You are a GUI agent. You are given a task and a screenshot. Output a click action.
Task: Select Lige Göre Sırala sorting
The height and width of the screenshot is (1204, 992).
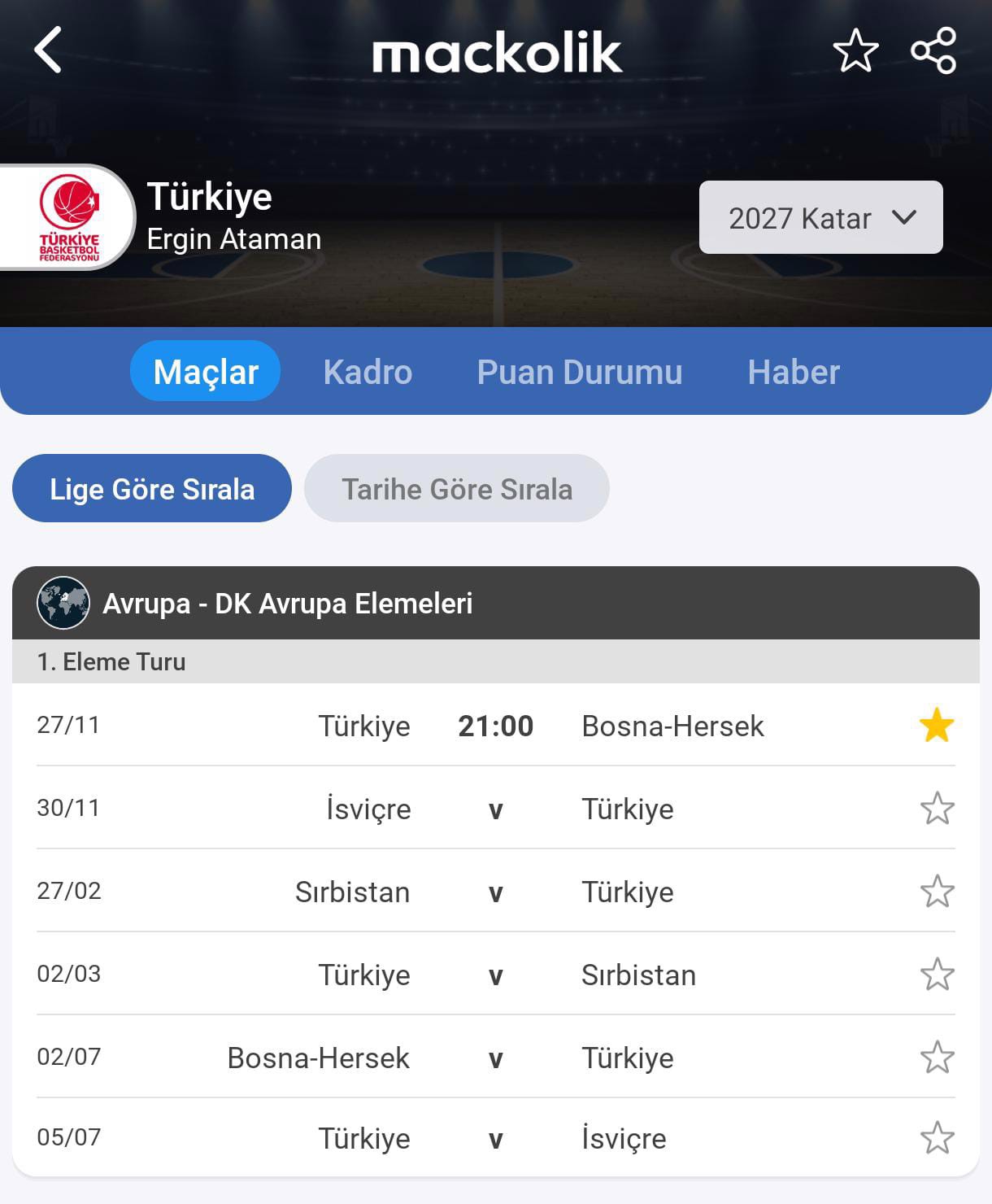tap(152, 489)
